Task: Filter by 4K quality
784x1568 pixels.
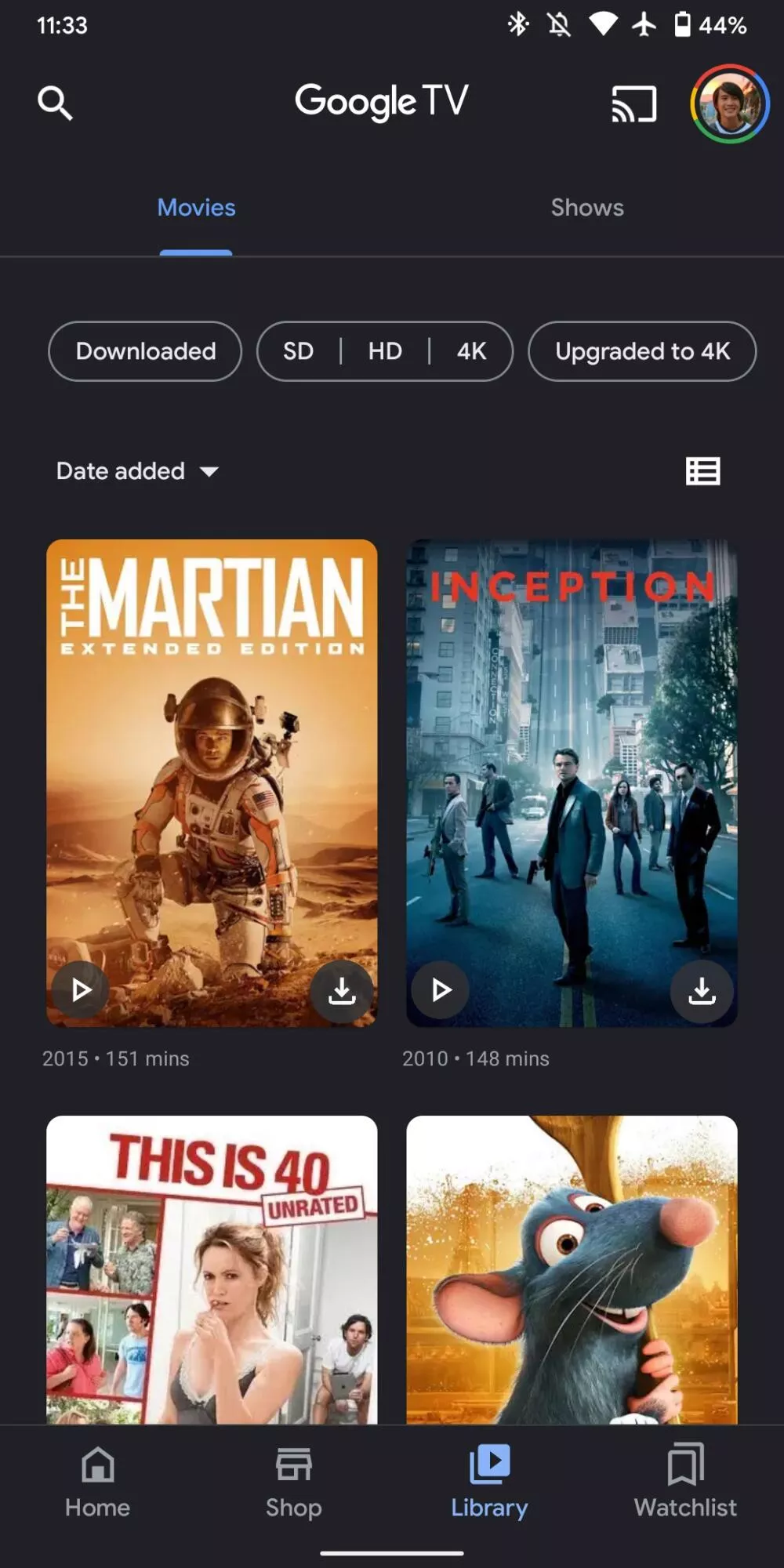Action: [472, 351]
